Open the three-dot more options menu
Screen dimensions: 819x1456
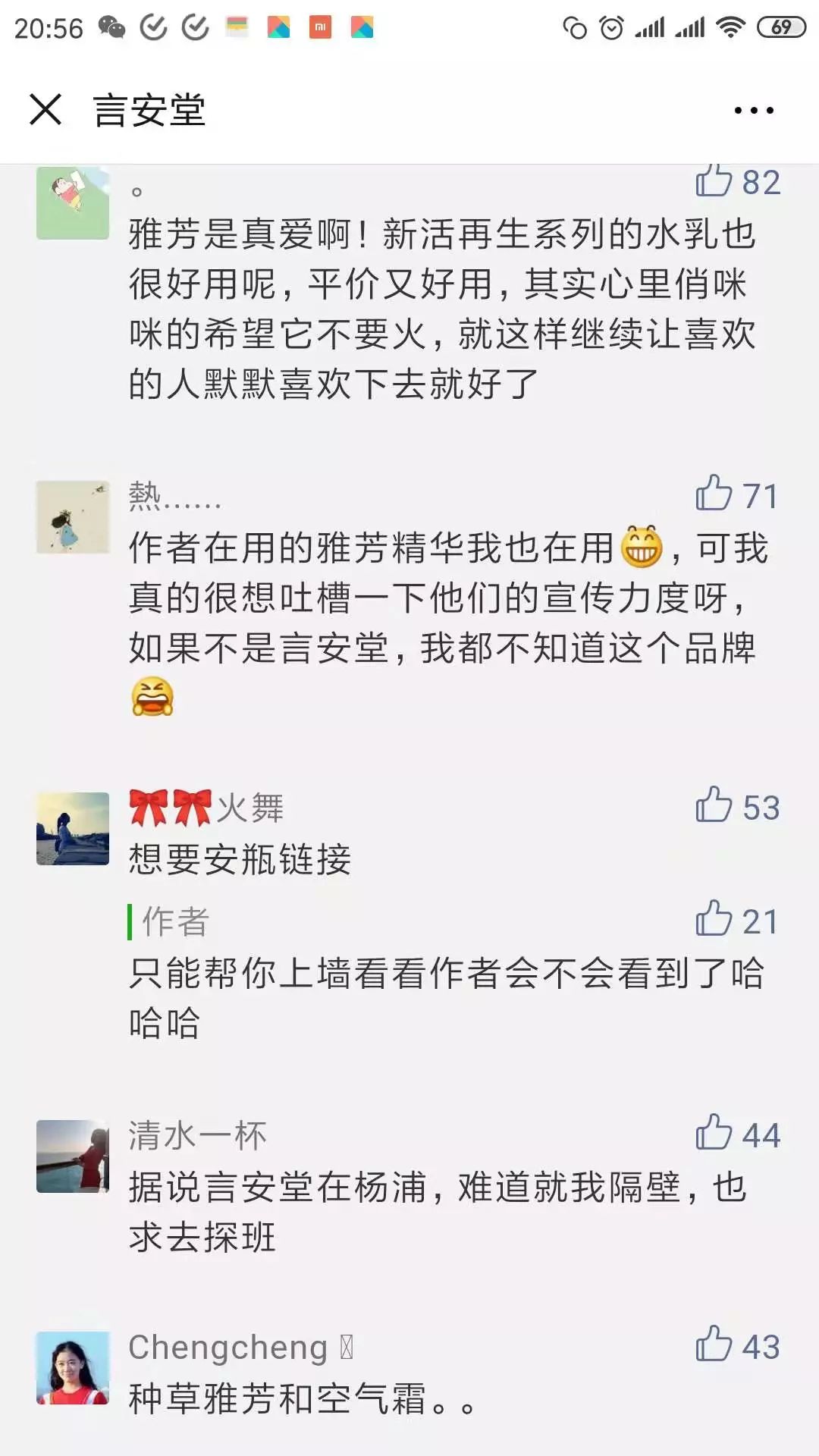point(754,111)
